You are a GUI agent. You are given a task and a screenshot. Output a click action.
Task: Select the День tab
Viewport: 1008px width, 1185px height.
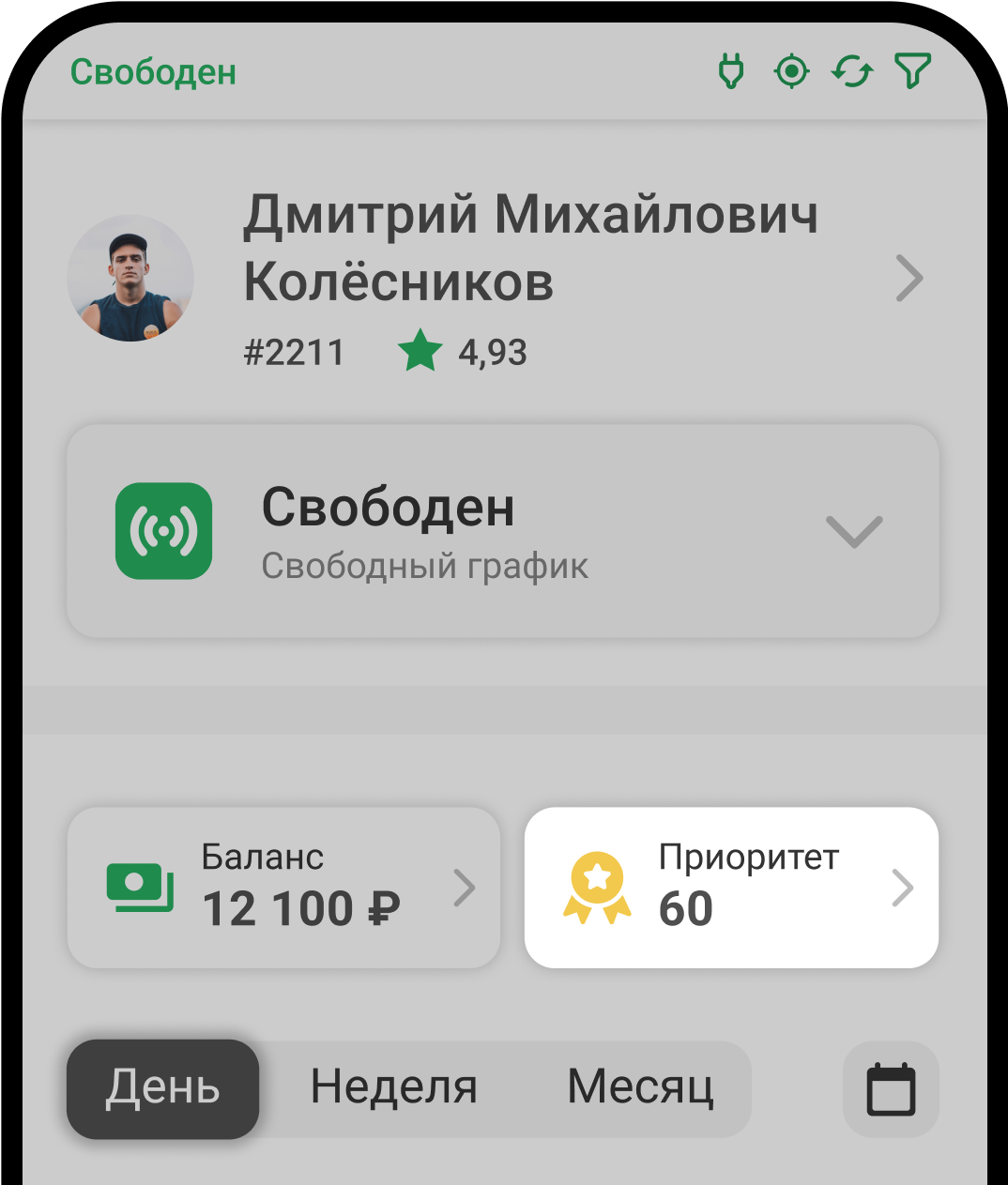(x=162, y=1088)
